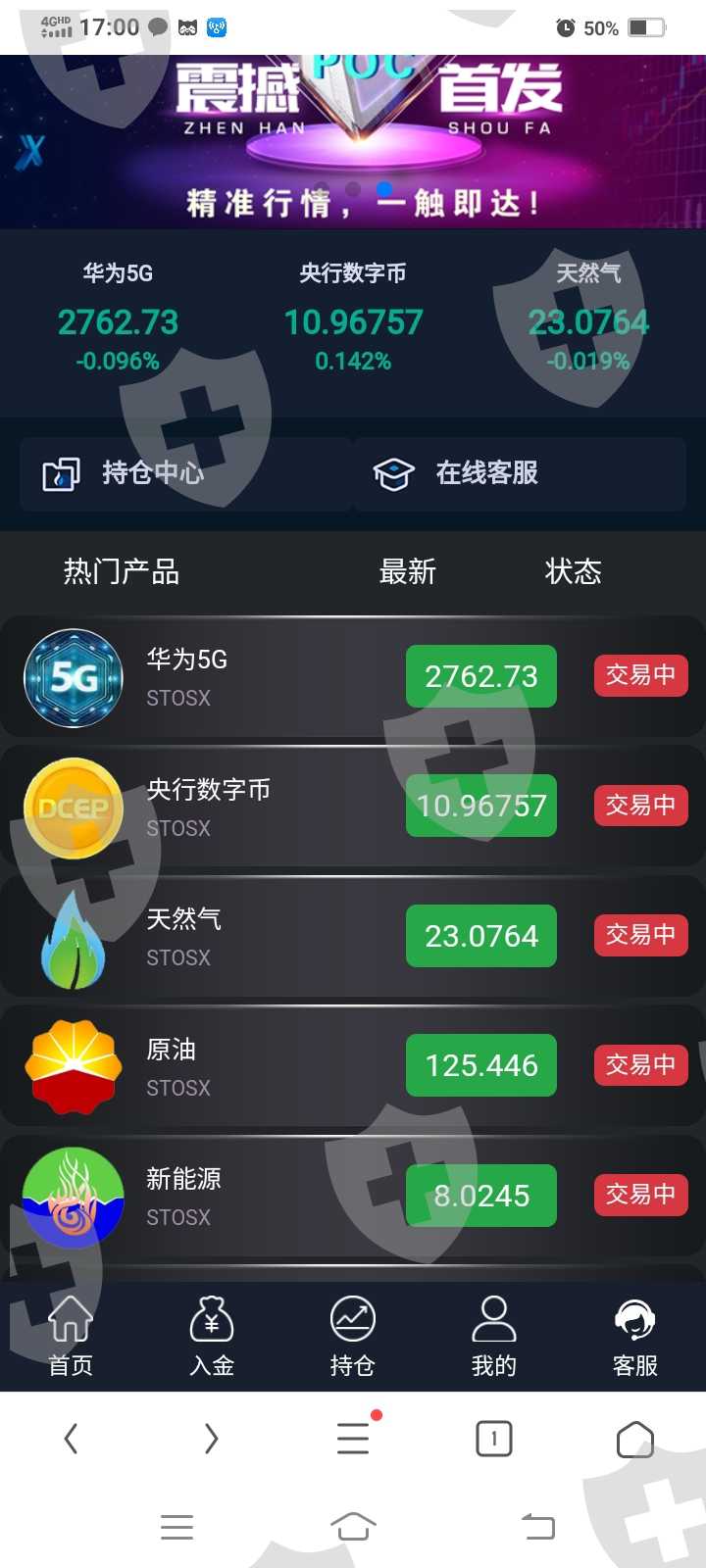
Task: Switch to the 持仓 positions tab
Action: tap(353, 1337)
